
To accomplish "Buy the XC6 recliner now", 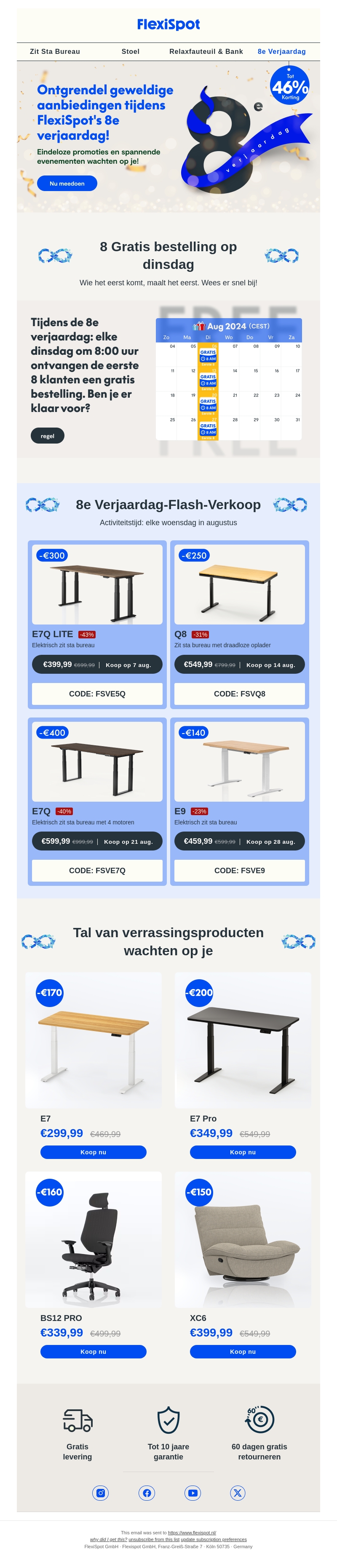I will (x=243, y=1351).
